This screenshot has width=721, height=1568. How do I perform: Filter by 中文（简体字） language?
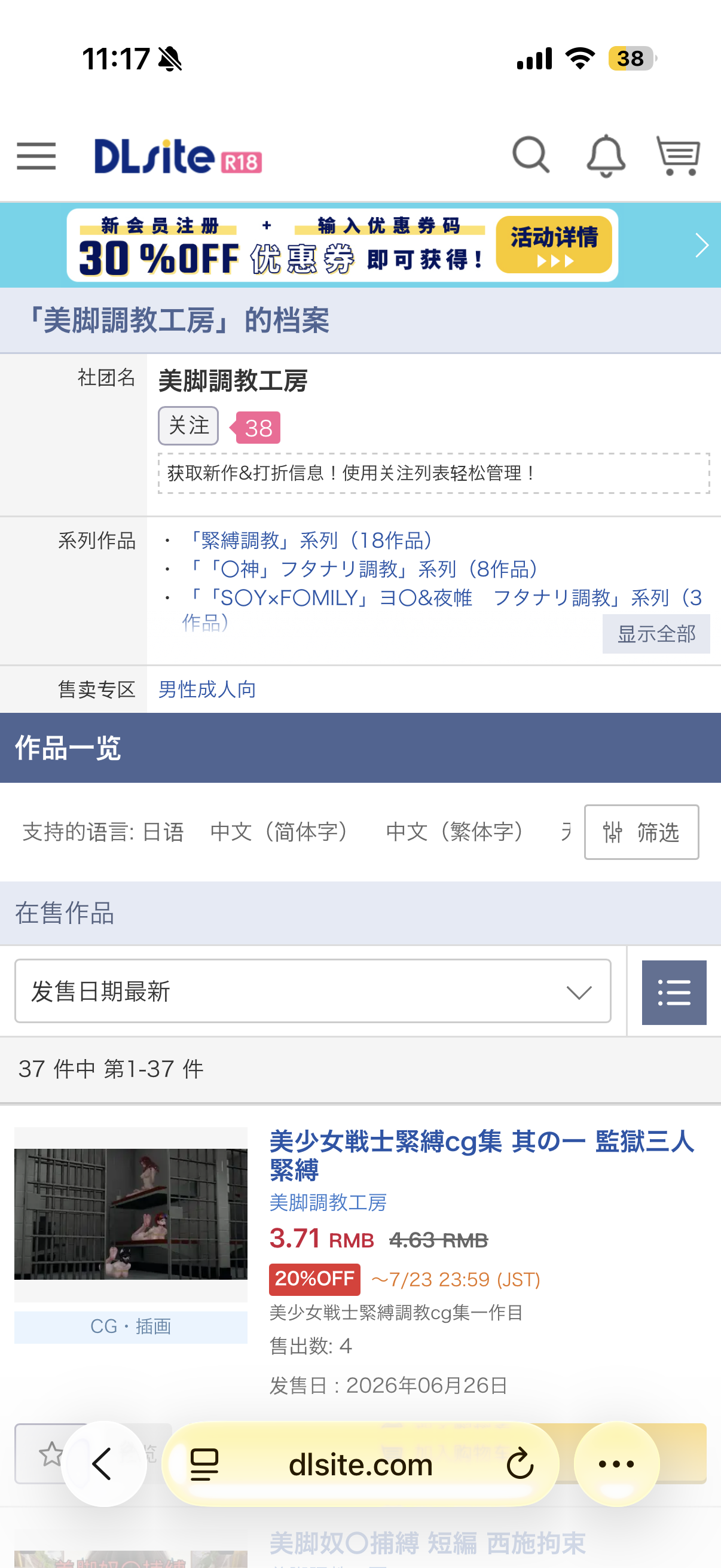[x=281, y=831]
